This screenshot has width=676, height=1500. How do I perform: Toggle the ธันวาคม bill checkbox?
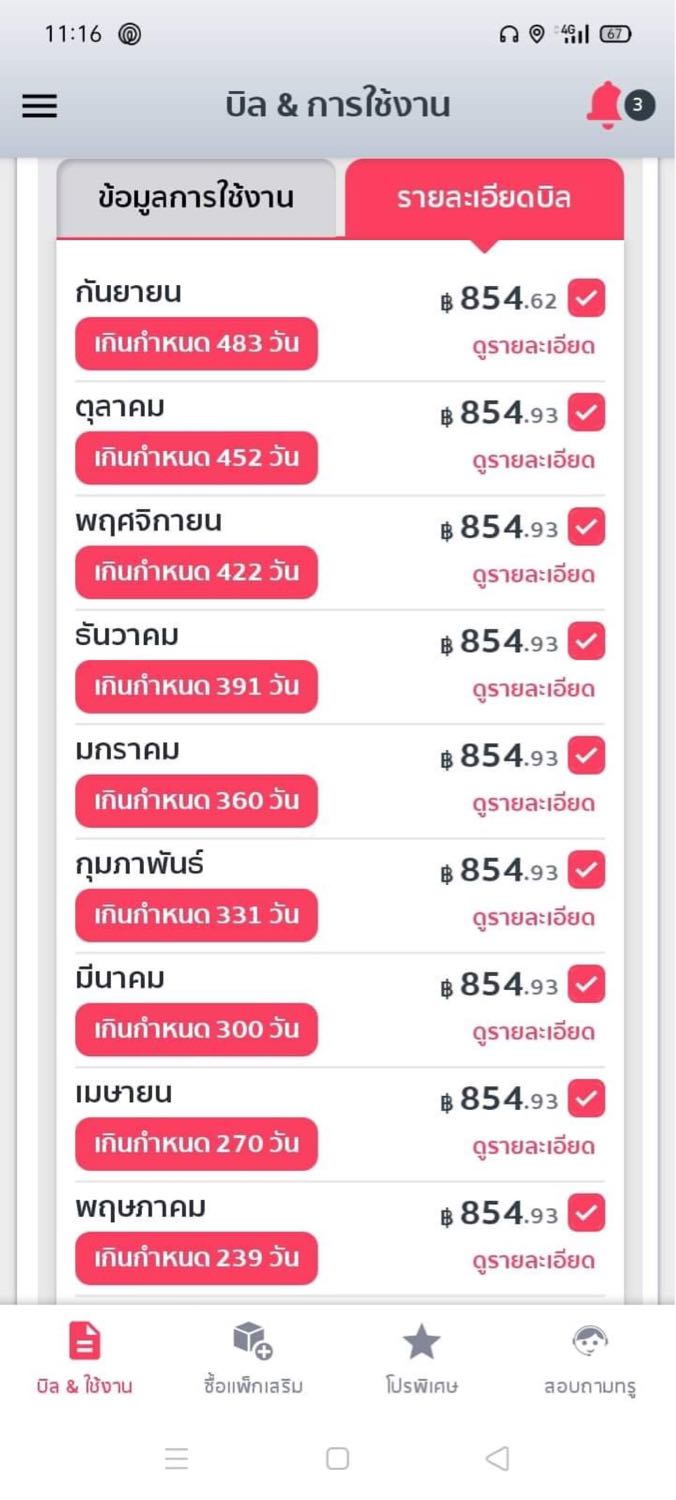pyautogui.click(x=586, y=641)
